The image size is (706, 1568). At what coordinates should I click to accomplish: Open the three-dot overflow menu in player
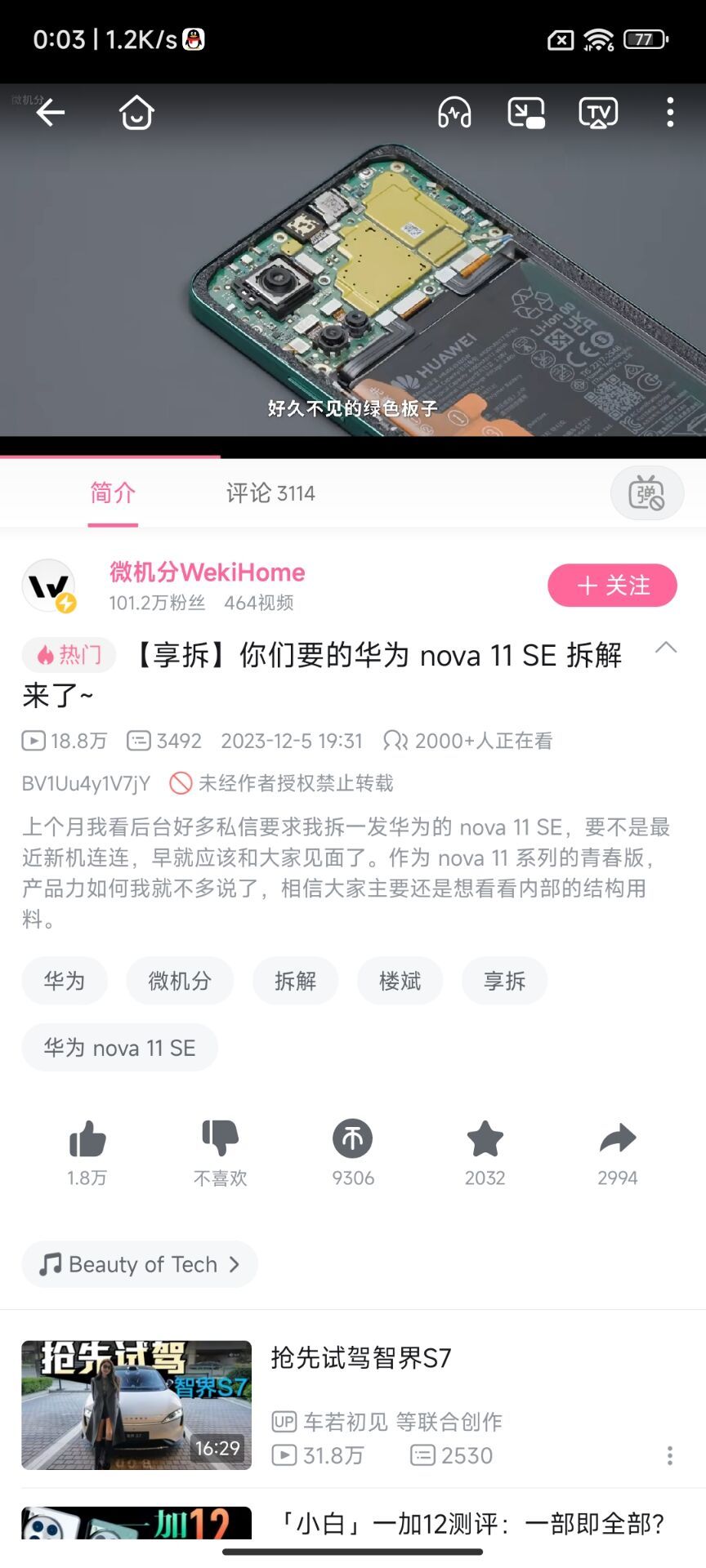pos(670,113)
